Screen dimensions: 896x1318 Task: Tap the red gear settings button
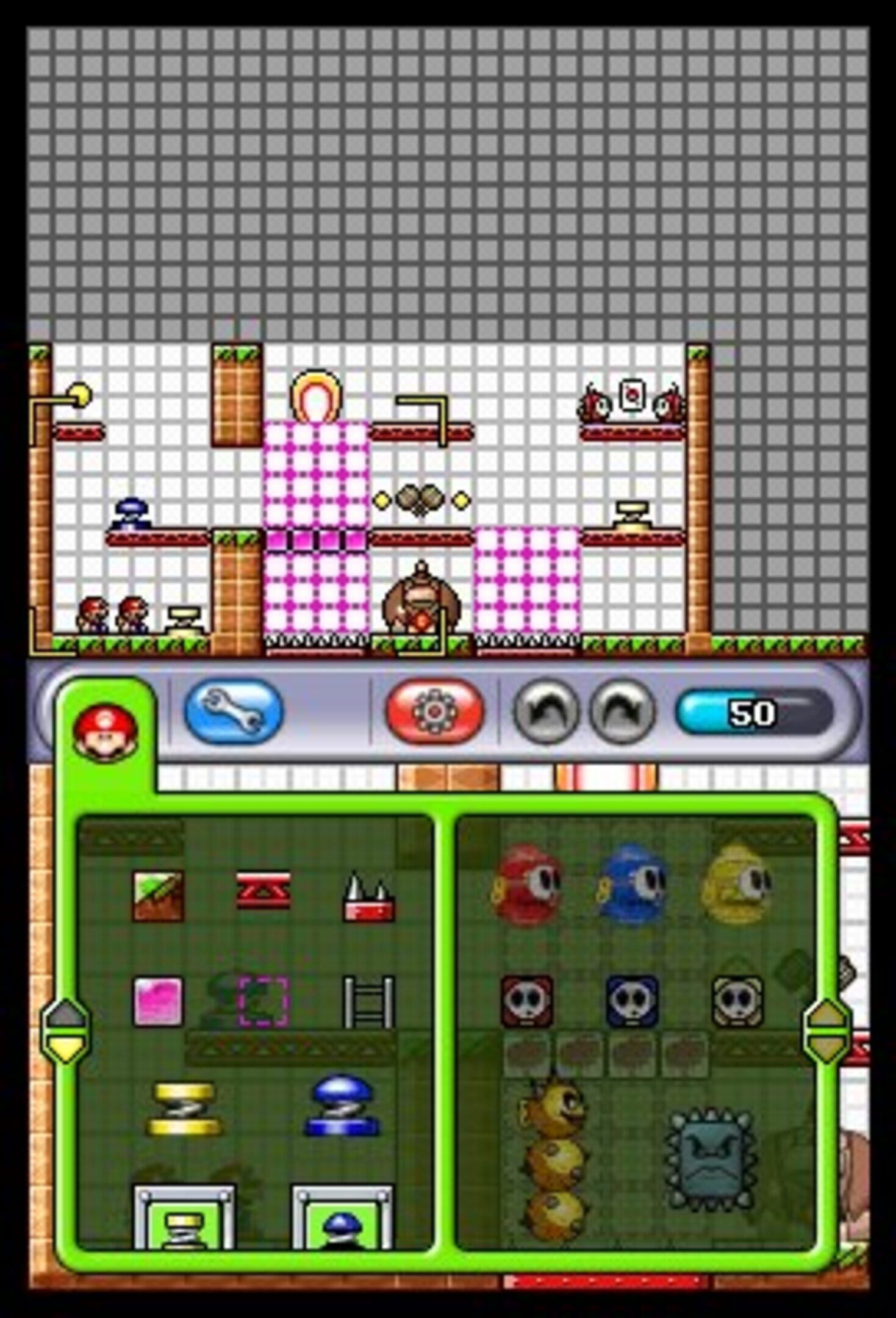[434, 711]
